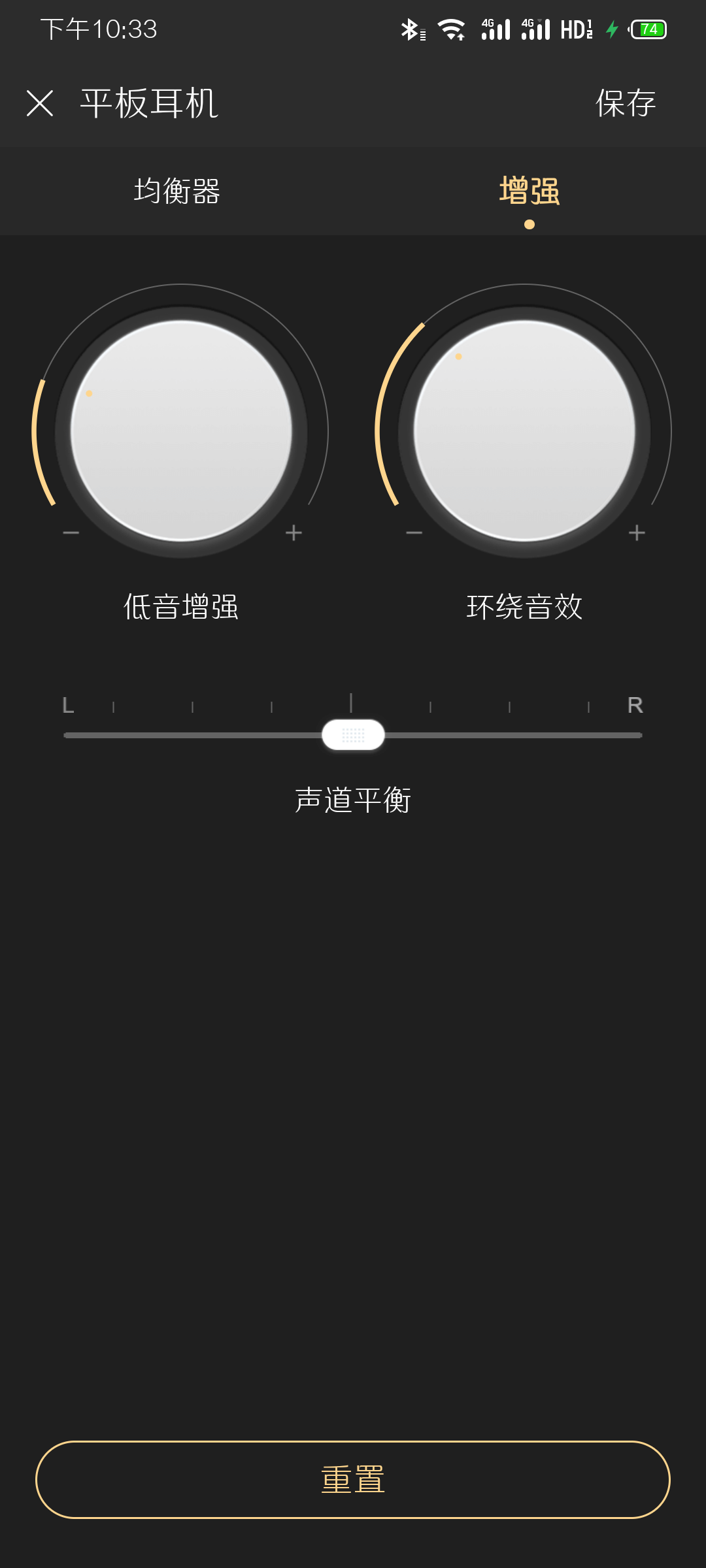Reset enhancements with 重置 button
Image resolution: width=706 pixels, height=1568 pixels.
(x=353, y=1479)
